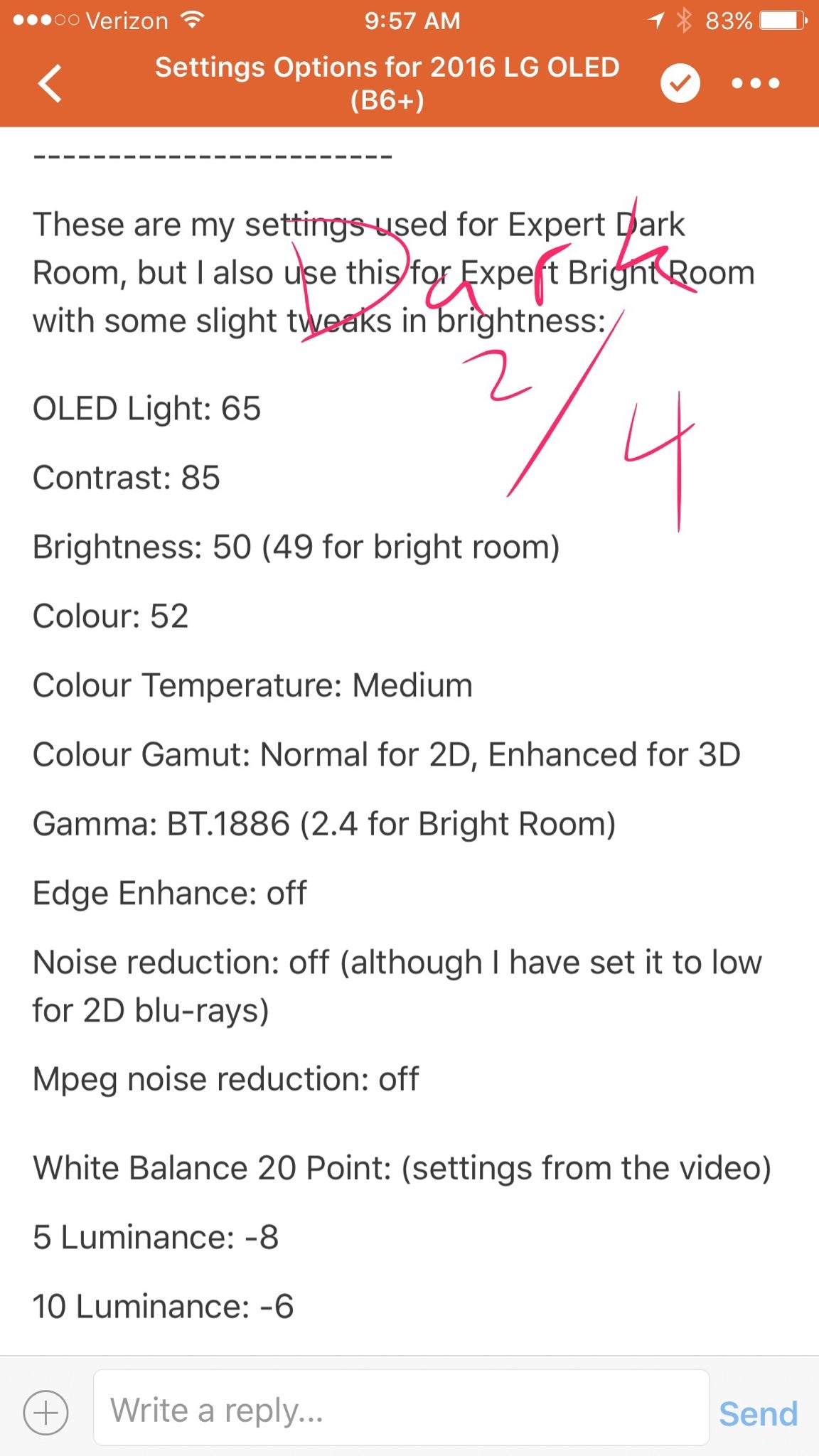This screenshot has width=819, height=1456.
Task: Go back using the header arrow
Action: pos(50,84)
